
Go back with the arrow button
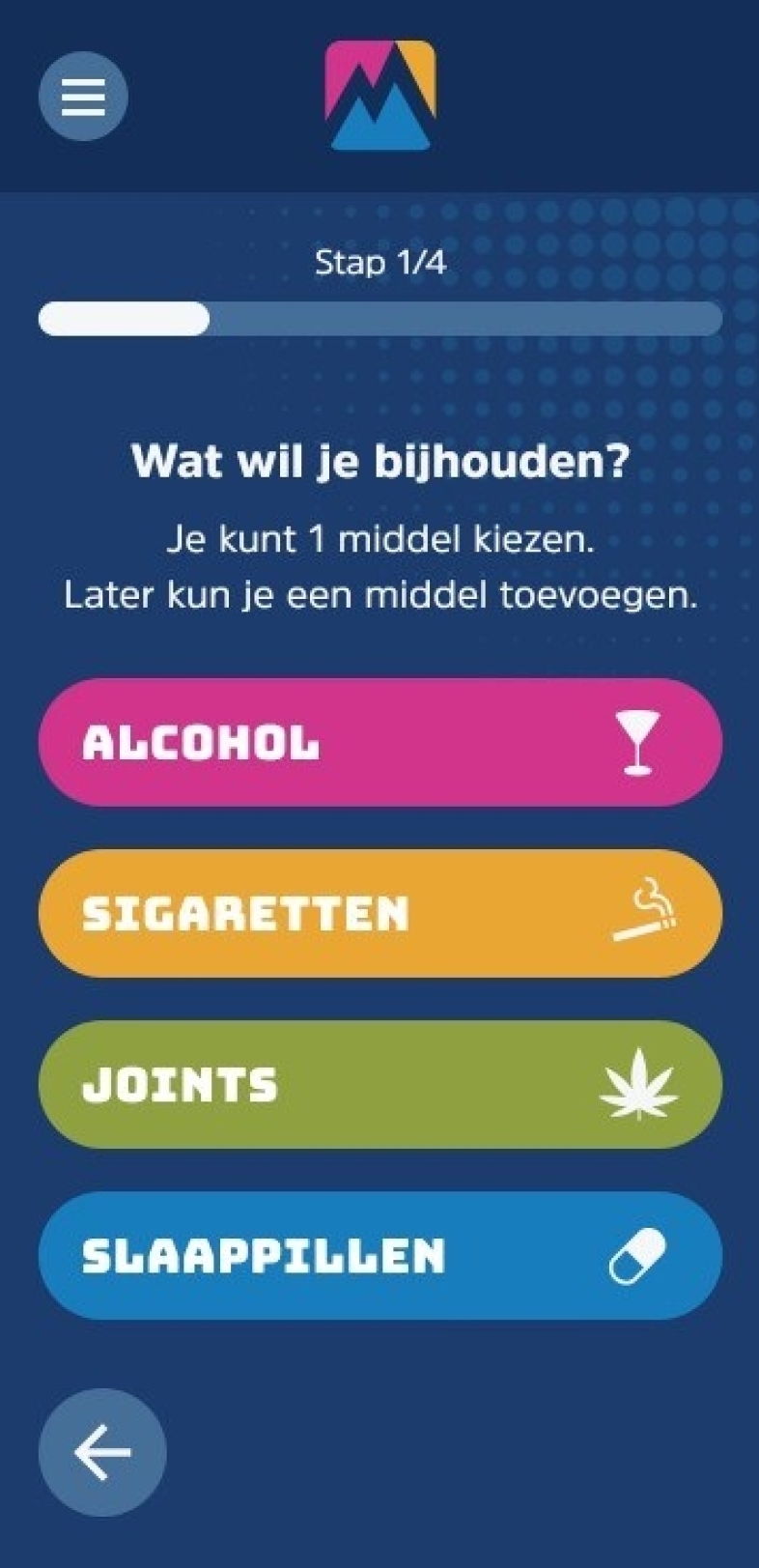click(102, 1451)
